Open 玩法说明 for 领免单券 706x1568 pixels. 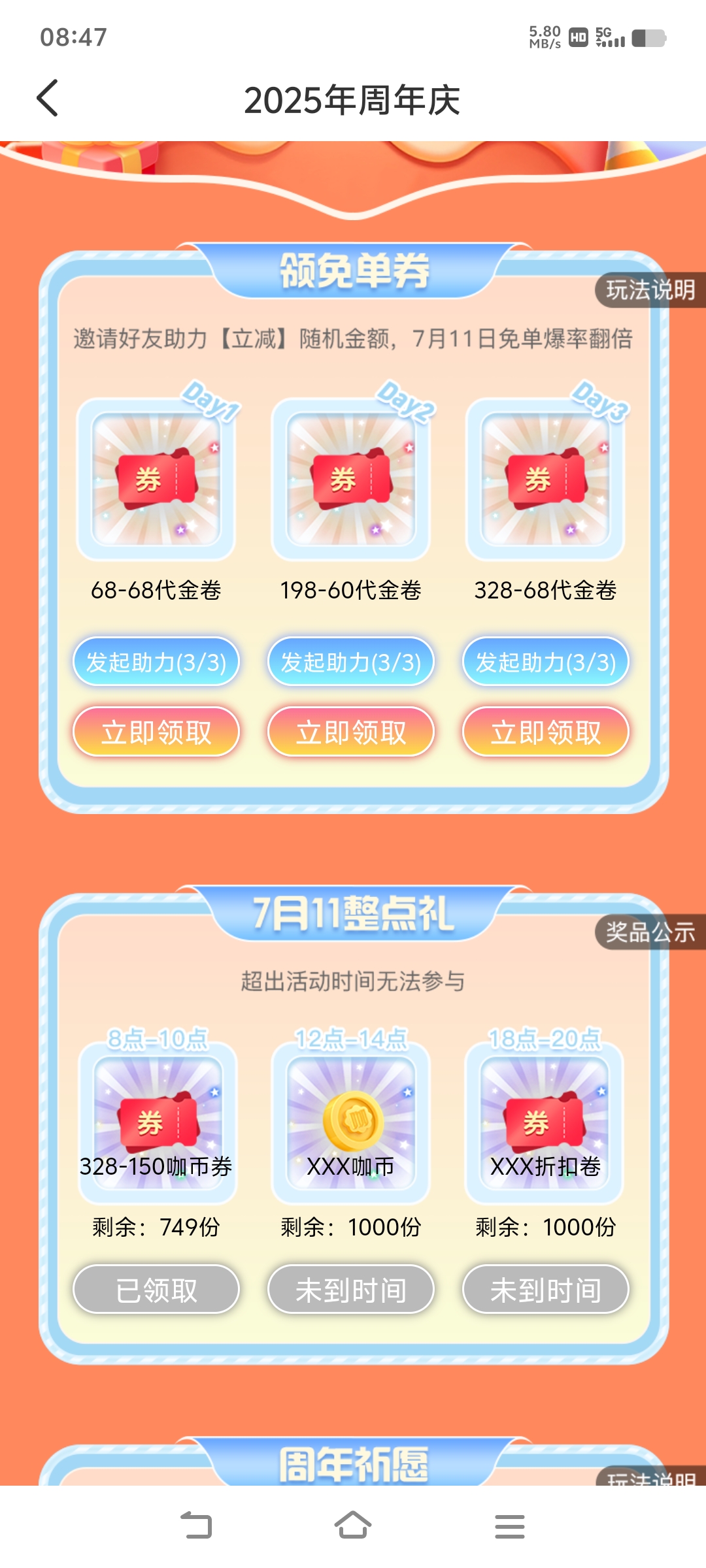pos(649,289)
